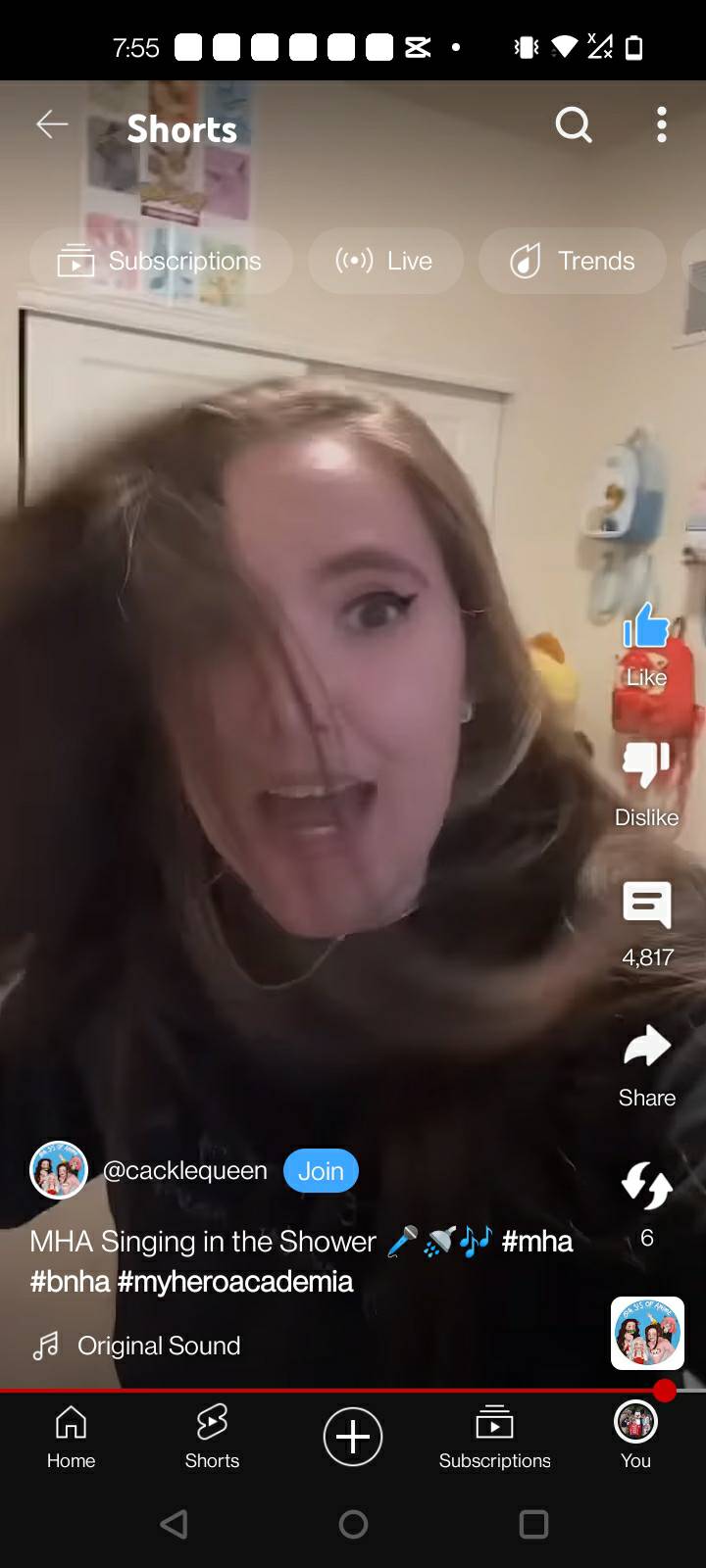
Task: Tap the #mha hashtag
Action: pyautogui.click(x=536, y=1242)
